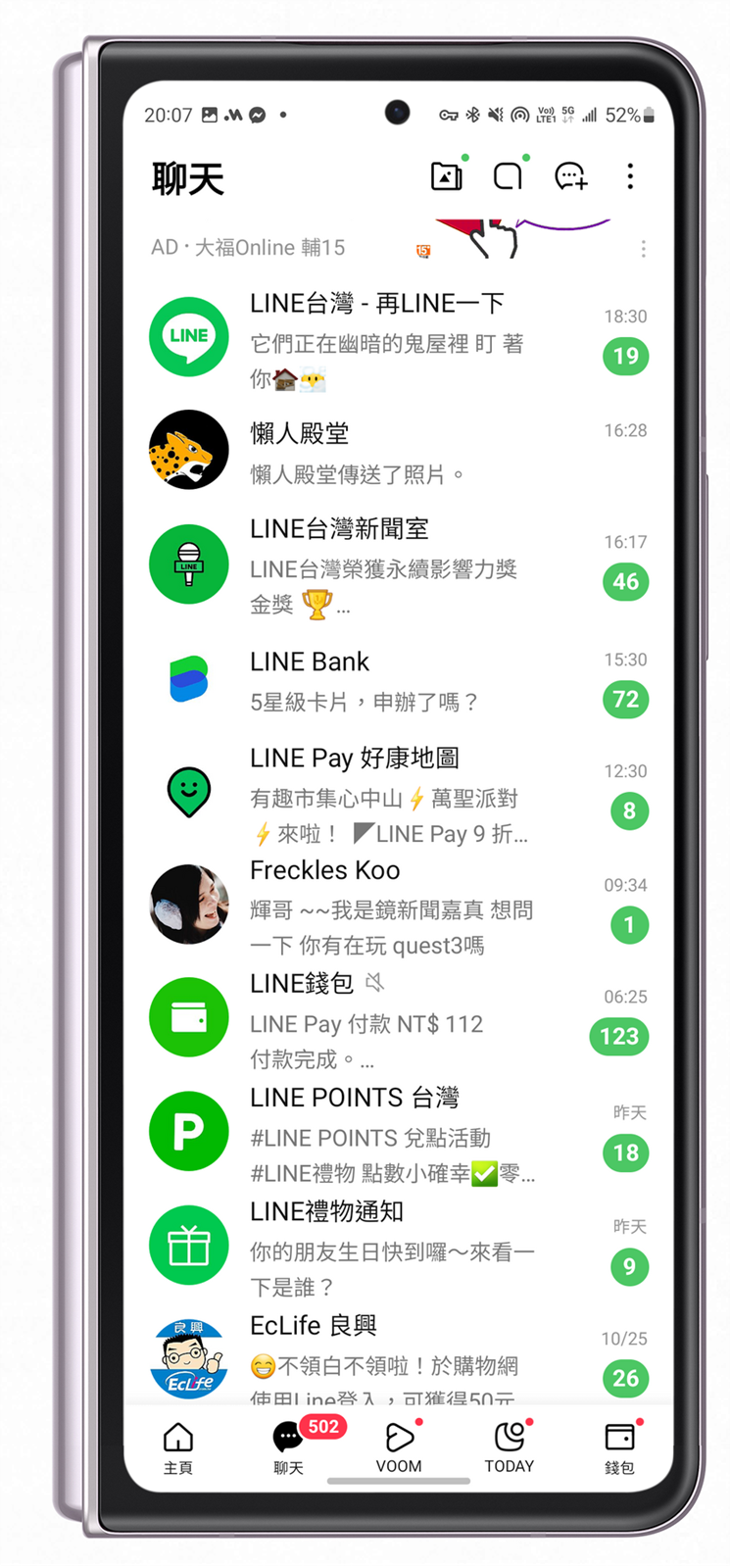Open the top overflow menu

pos(630,176)
